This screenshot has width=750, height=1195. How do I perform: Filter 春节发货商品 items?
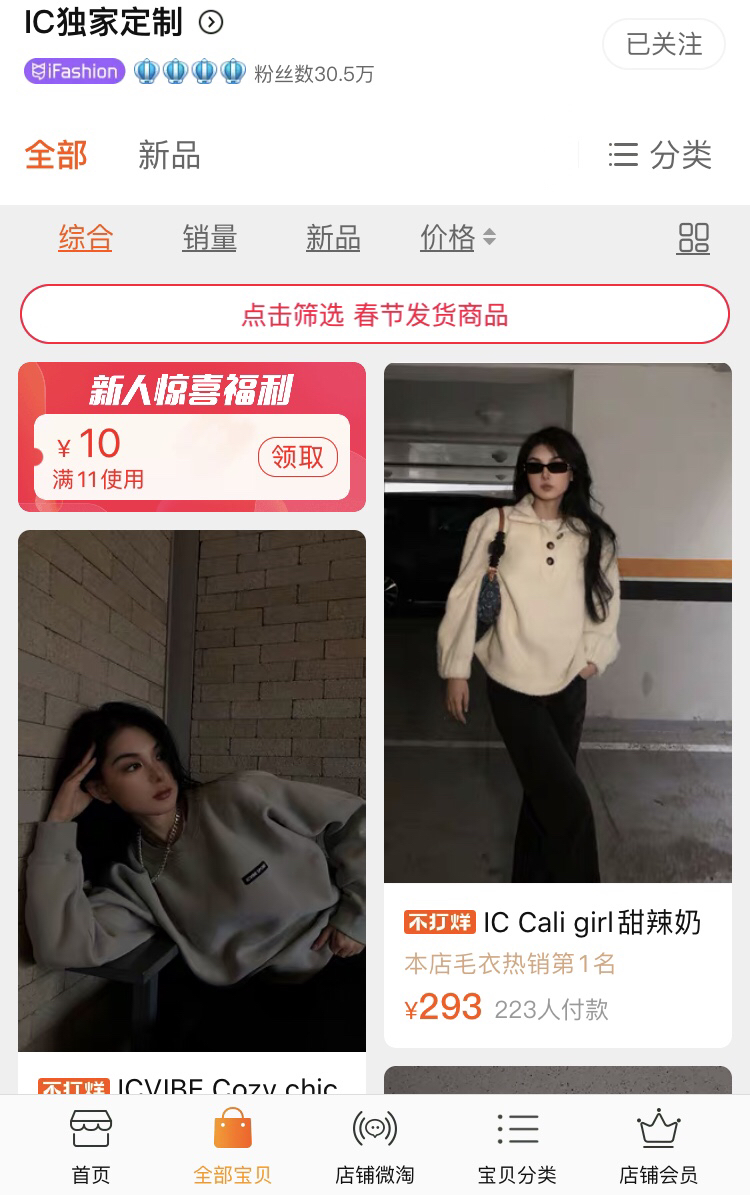click(x=375, y=315)
